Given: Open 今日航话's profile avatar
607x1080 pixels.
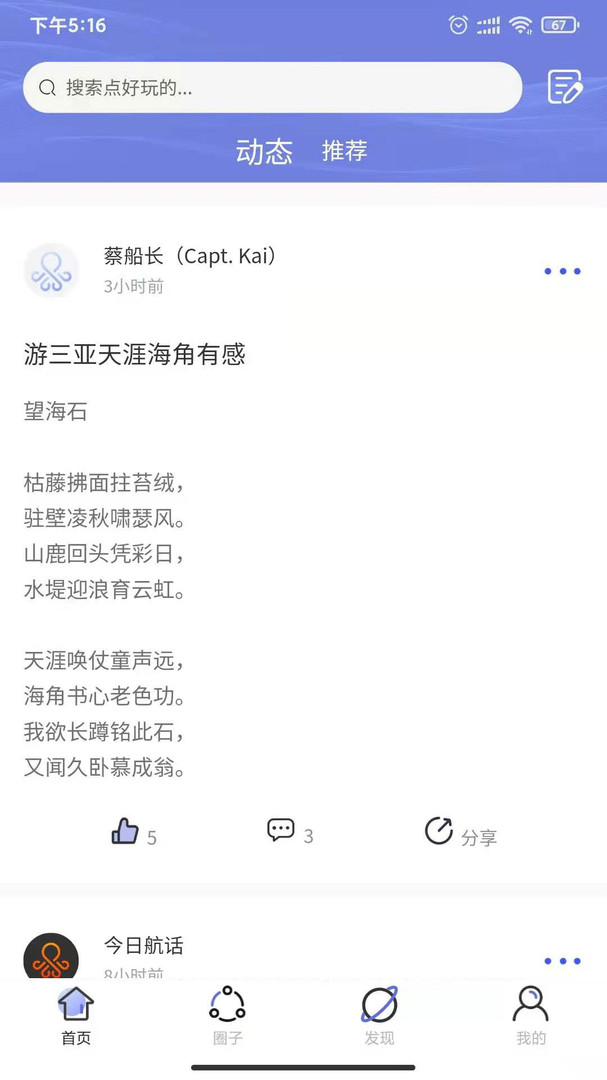Looking at the screenshot, I should (51, 958).
